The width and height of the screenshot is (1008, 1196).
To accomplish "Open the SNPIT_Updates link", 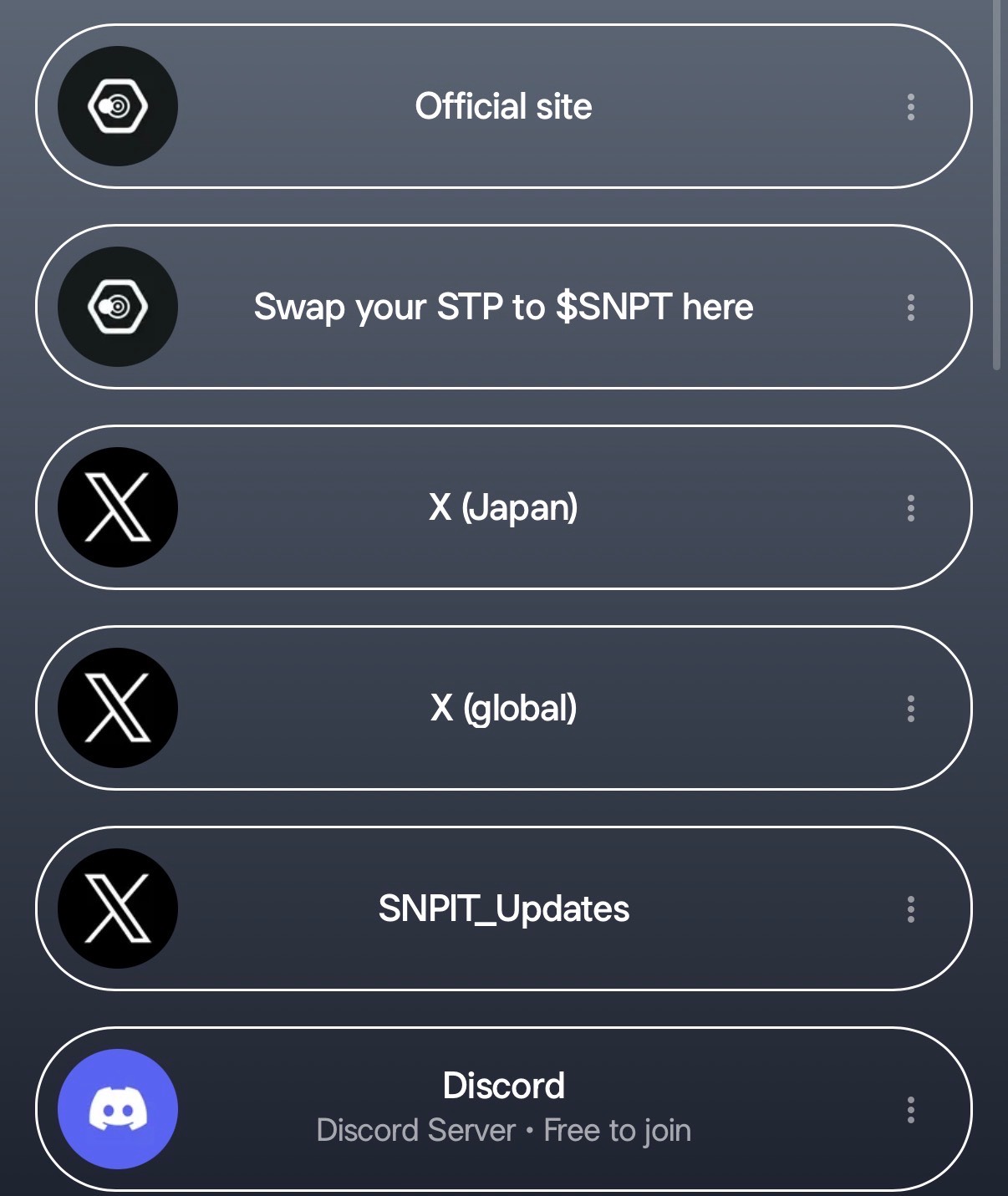I will coord(503,908).
